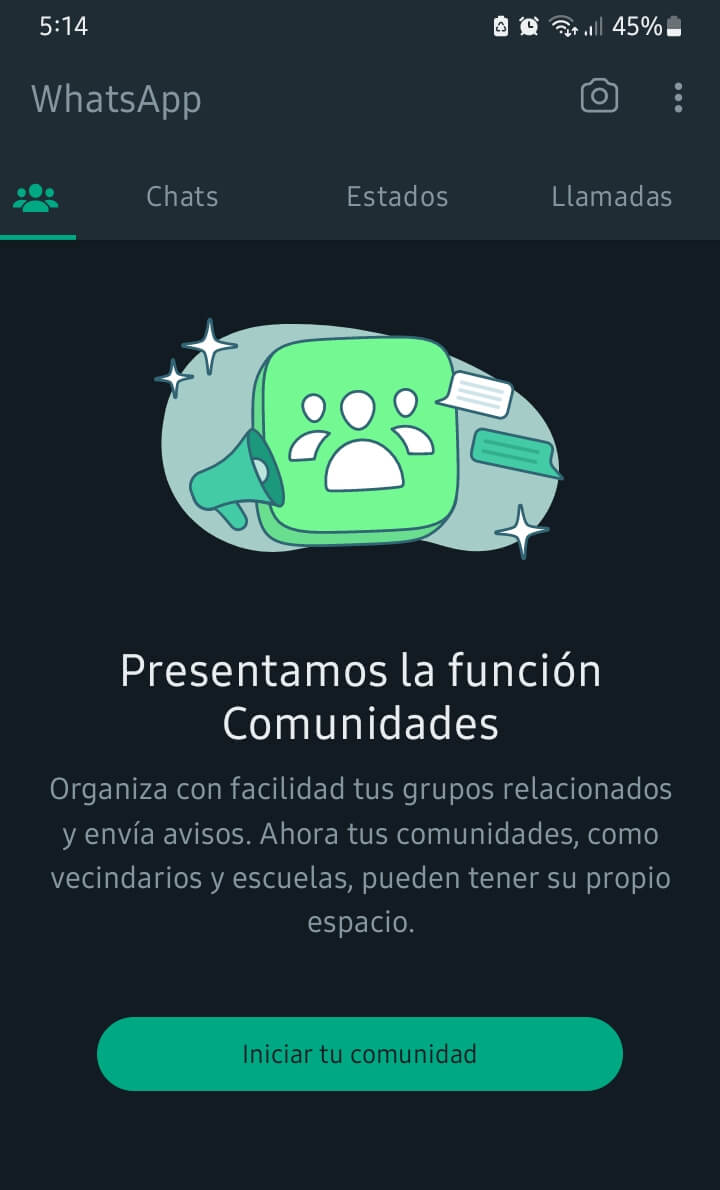The width and height of the screenshot is (720, 1190).
Task: Click the alarm clock status bar icon
Action: point(527,26)
